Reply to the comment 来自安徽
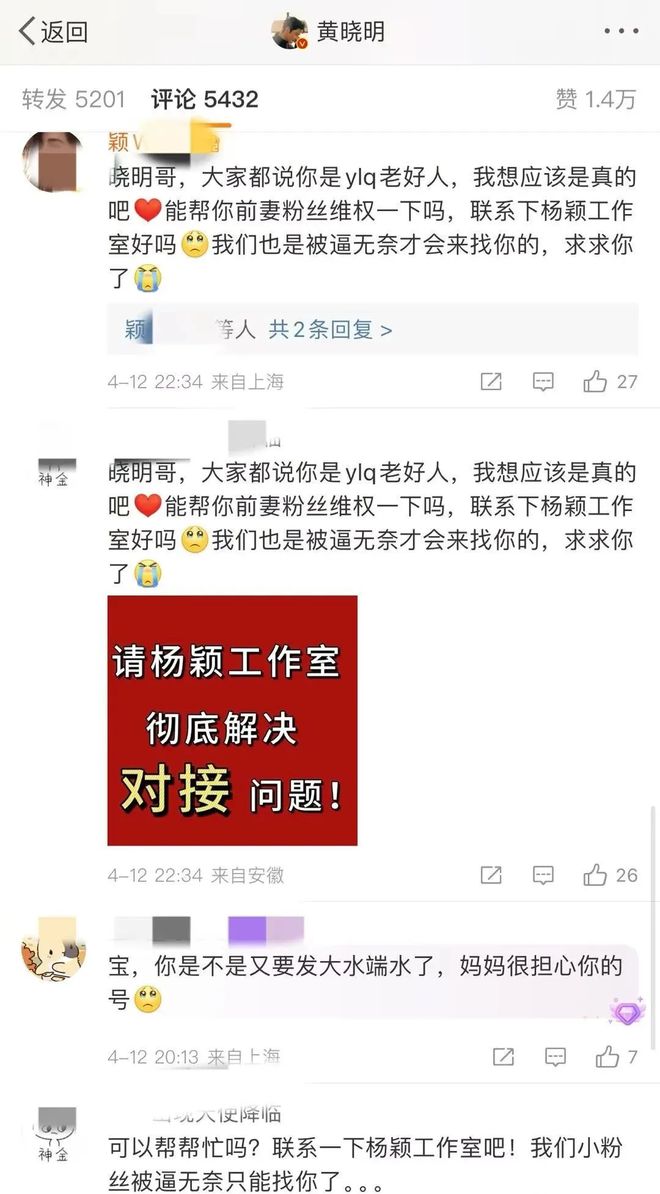Viewport: 660px width, 1194px height. coord(543,875)
